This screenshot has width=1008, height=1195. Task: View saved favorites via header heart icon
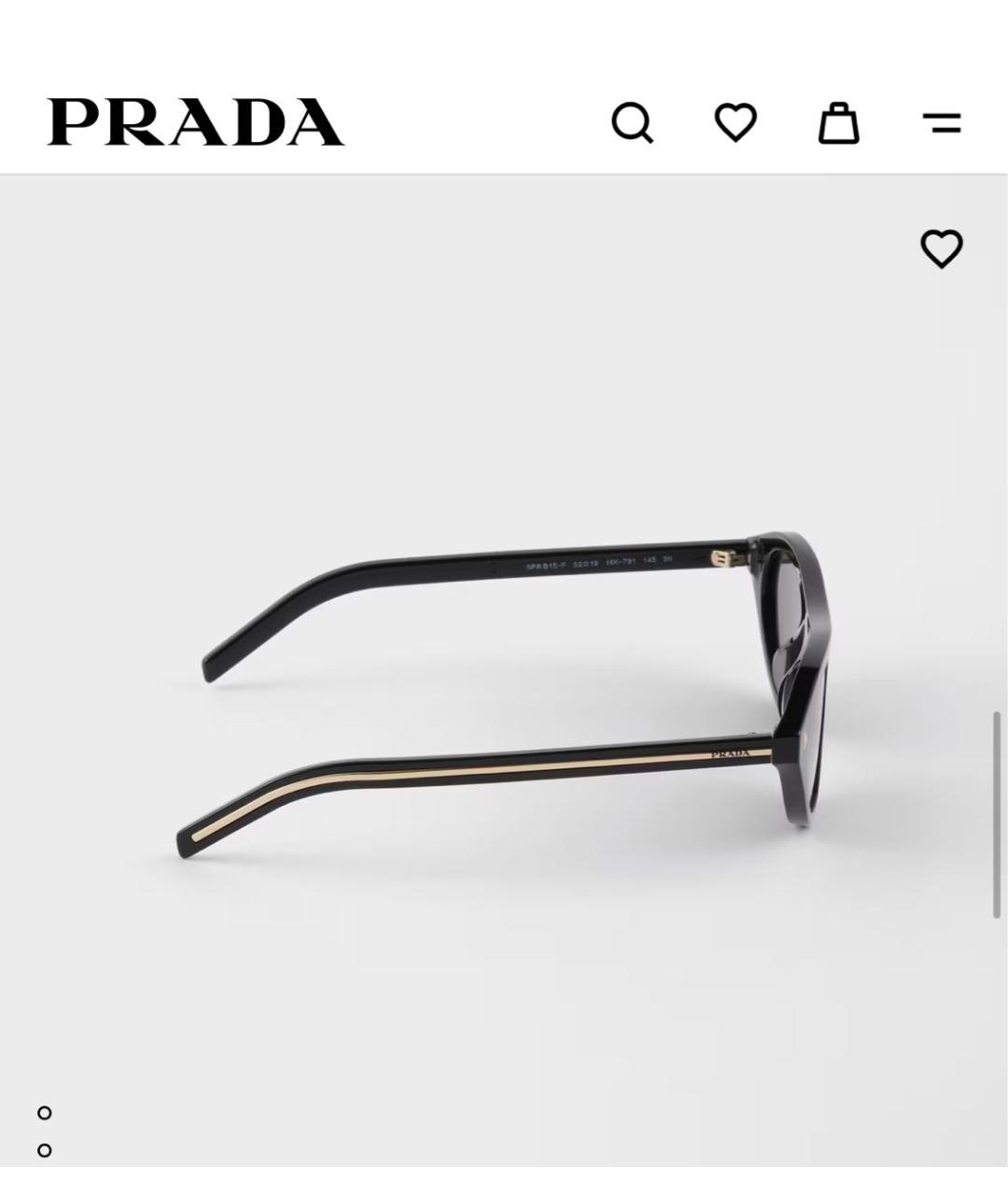tap(736, 124)
